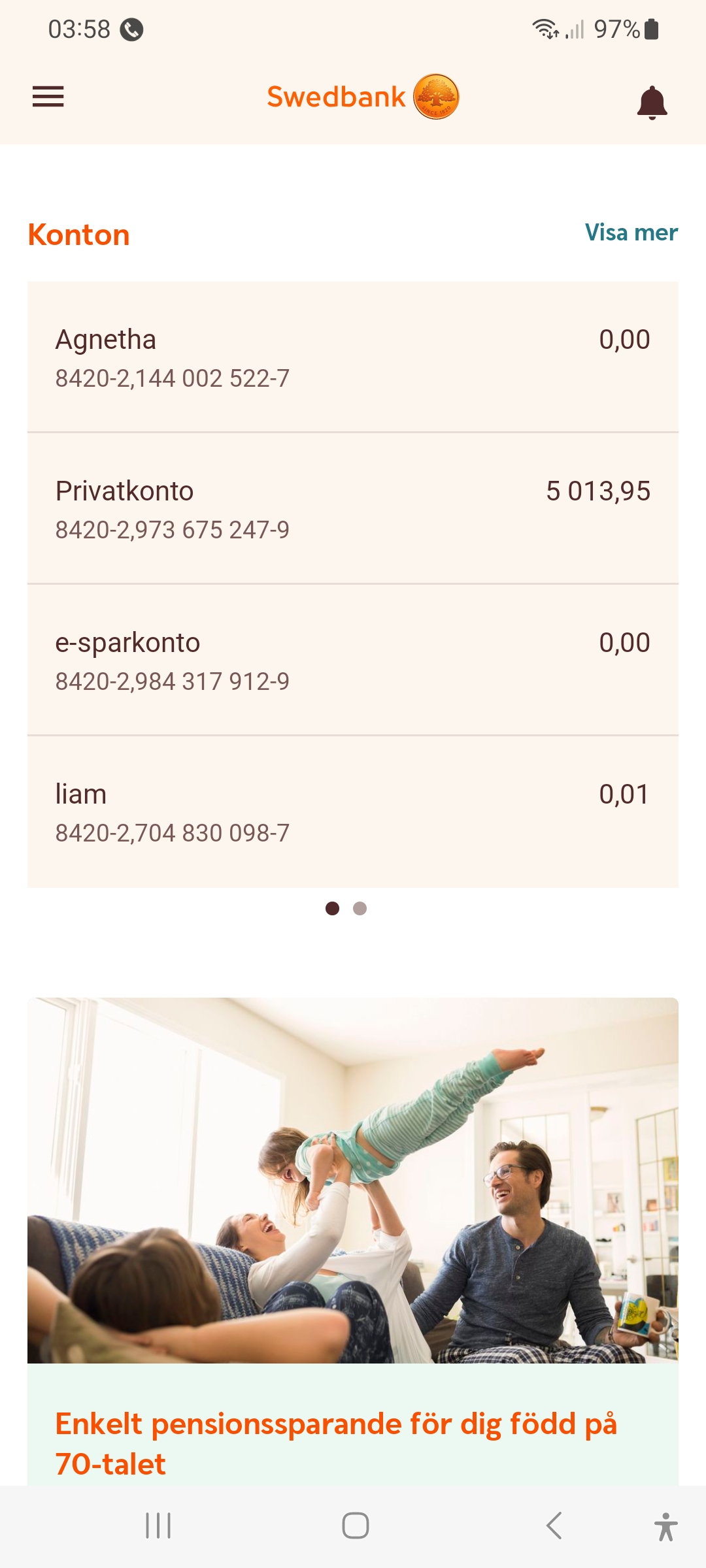706x1568 pixels.
Task: View the e-sparkonto account
Action: pos(353,661)
